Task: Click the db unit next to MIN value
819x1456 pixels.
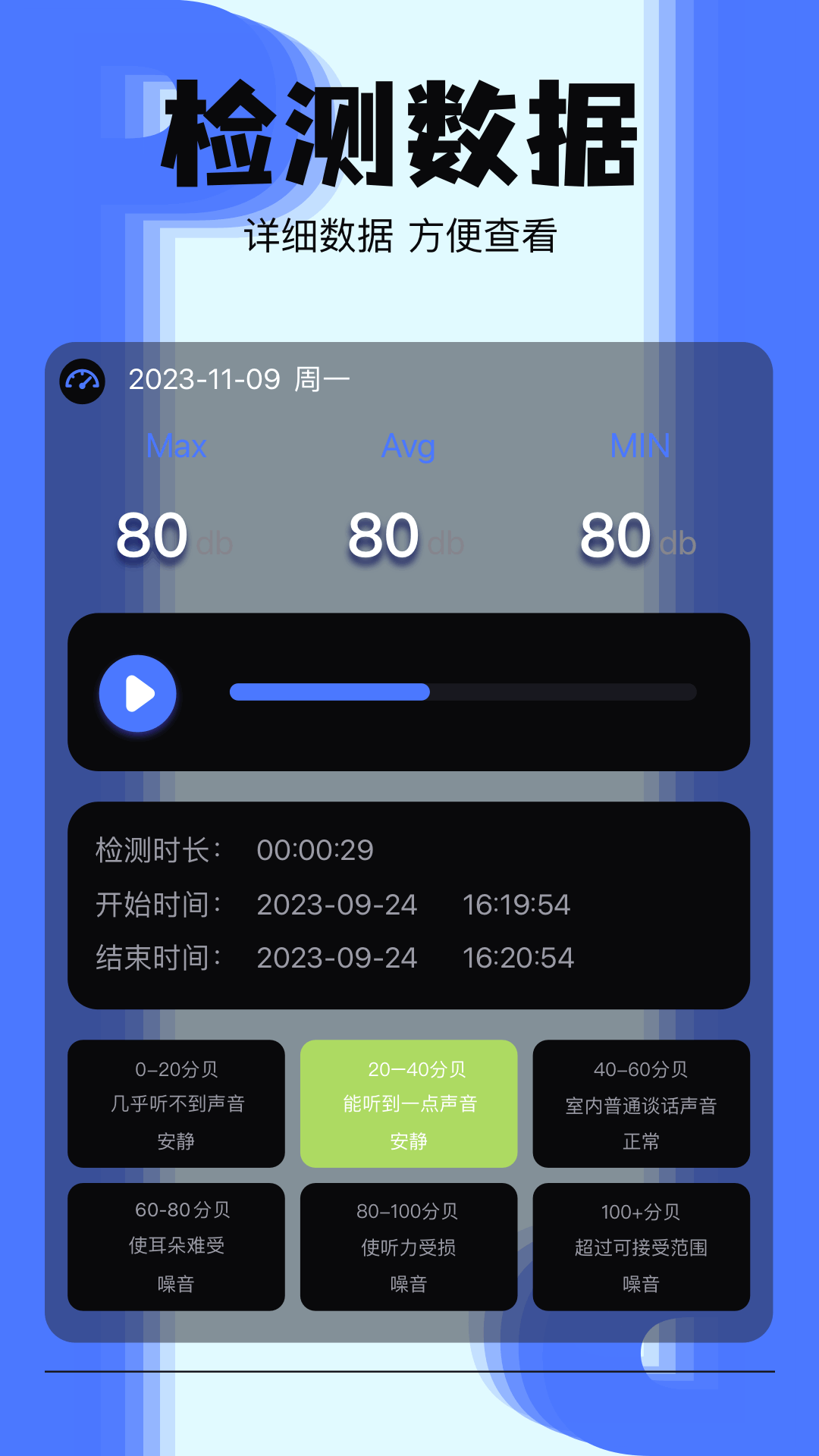Action: coord(678,543)
